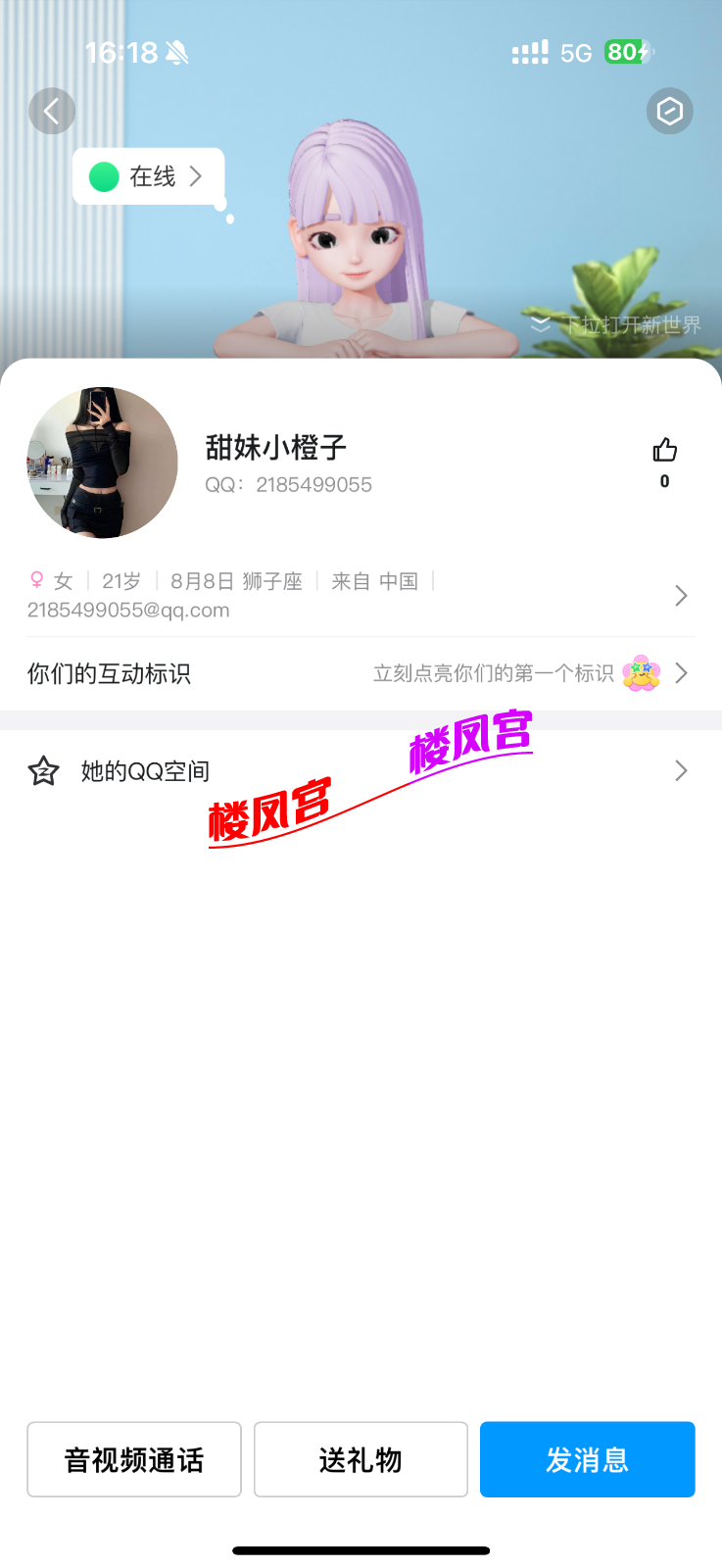Tap the 在线 online status bubble

click(149, 176)
